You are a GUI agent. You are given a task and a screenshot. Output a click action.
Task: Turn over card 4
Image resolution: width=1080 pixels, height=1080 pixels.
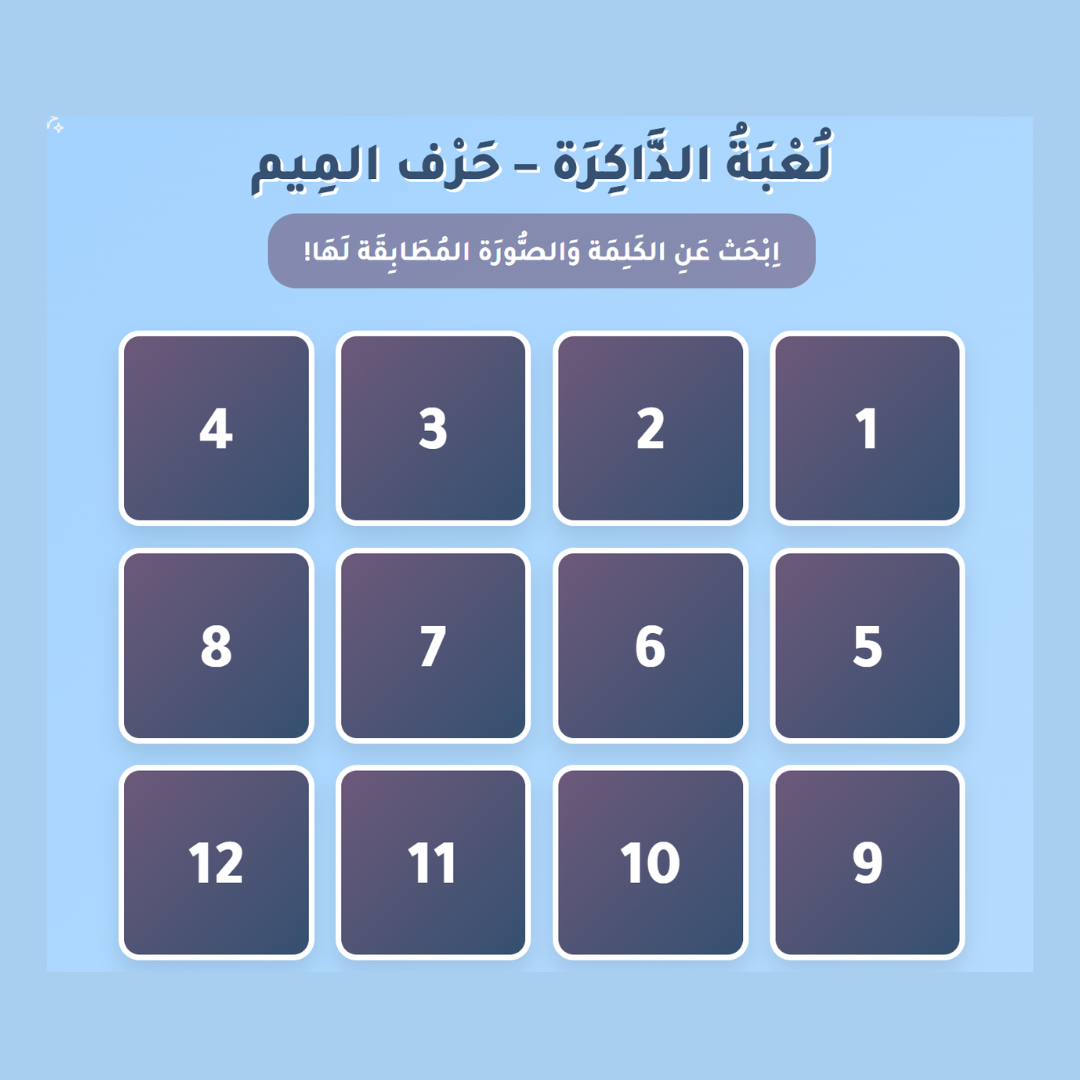click(216, 428)
